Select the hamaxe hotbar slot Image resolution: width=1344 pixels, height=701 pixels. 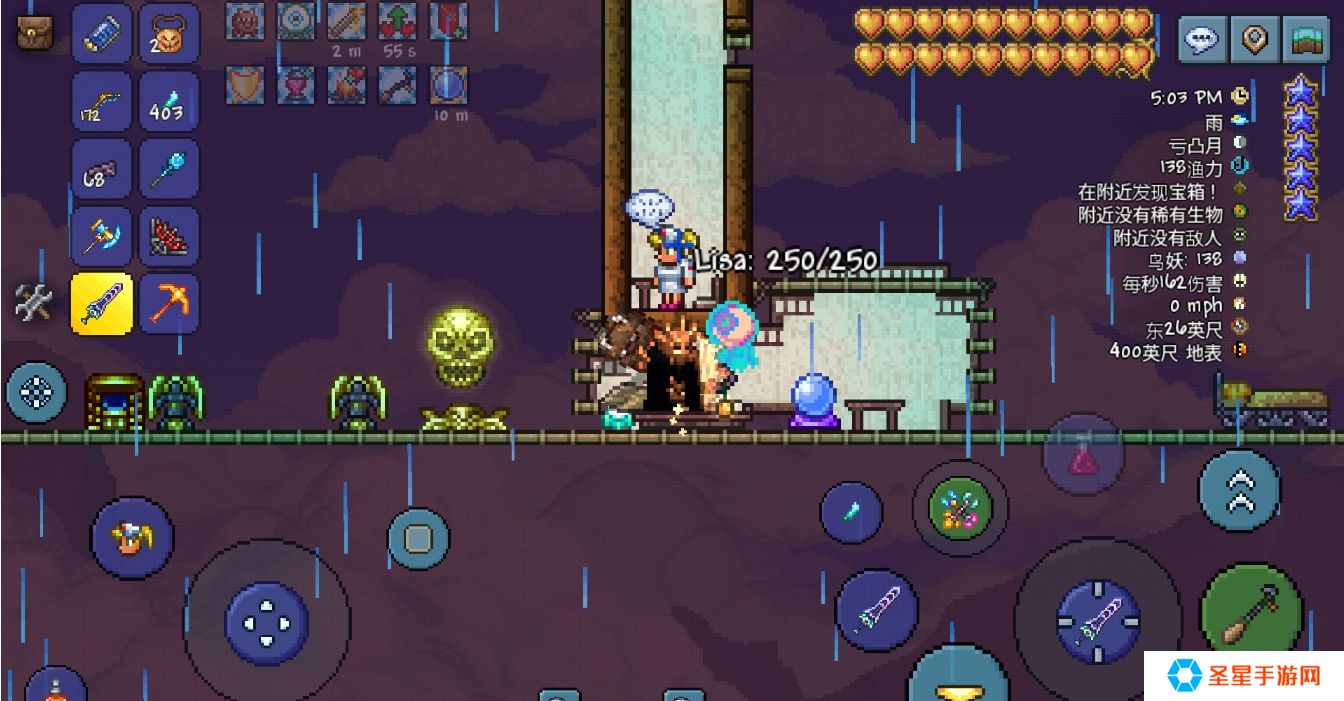click(102, 236)
